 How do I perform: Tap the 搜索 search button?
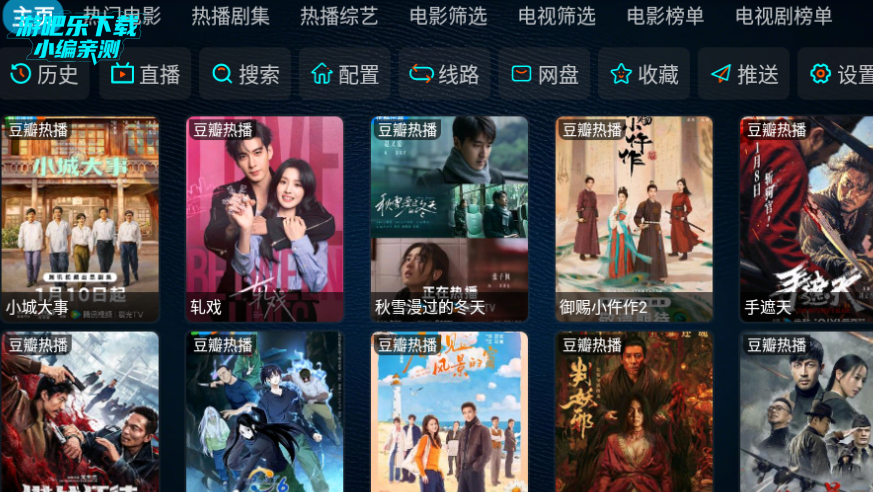245,74
